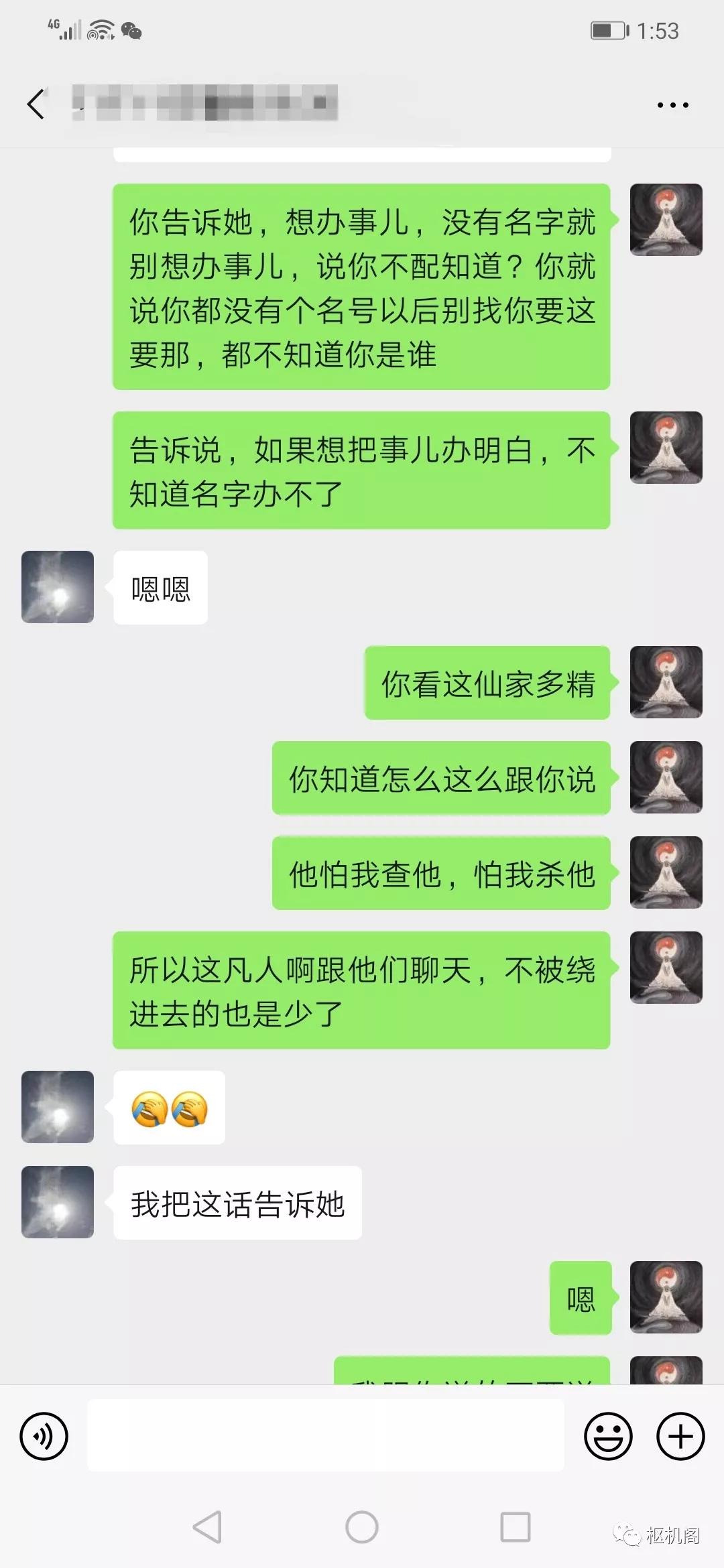Open the chat's three-dot options menu

click(672, 105)
